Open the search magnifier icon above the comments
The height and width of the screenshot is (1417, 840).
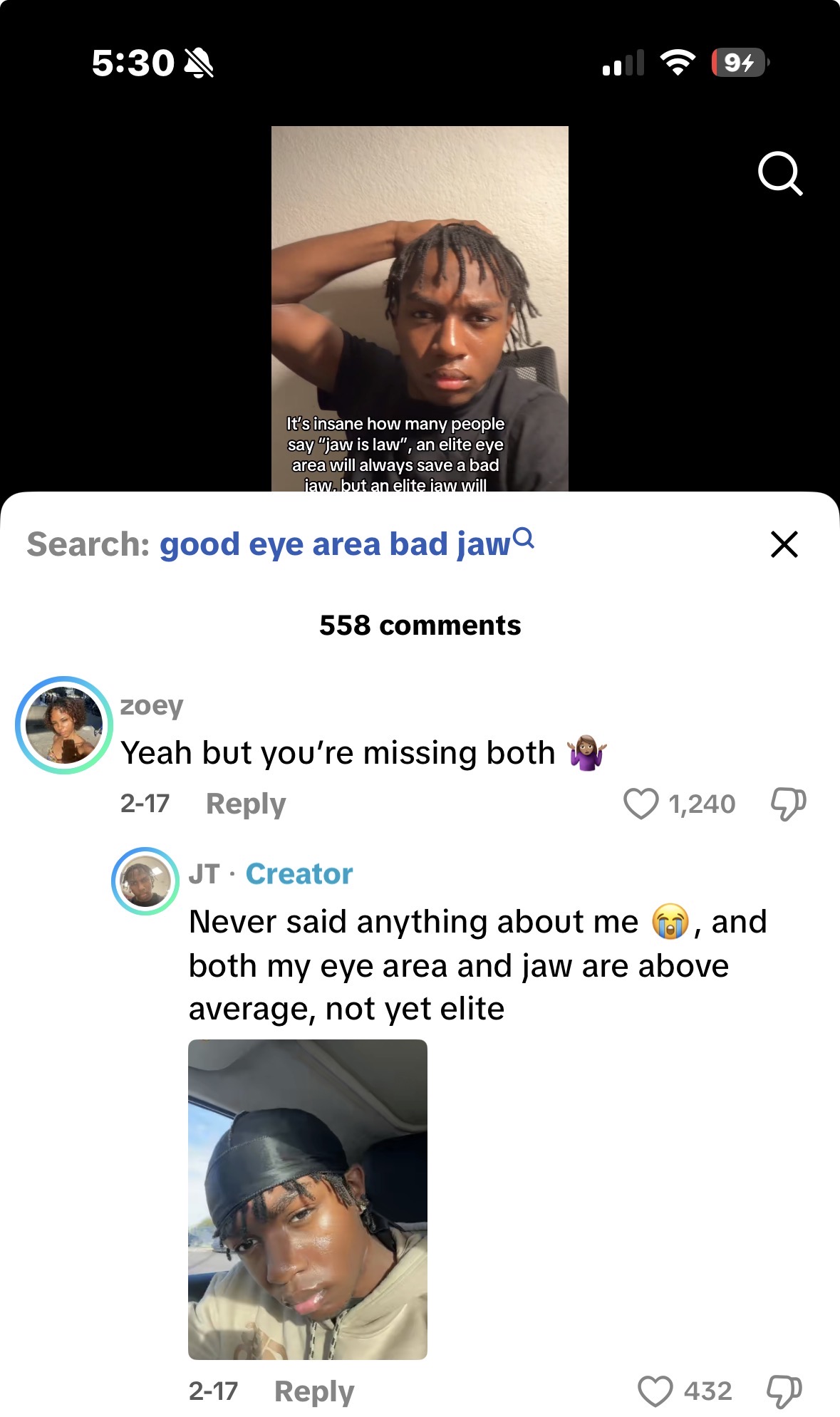(x=779, y=173)
